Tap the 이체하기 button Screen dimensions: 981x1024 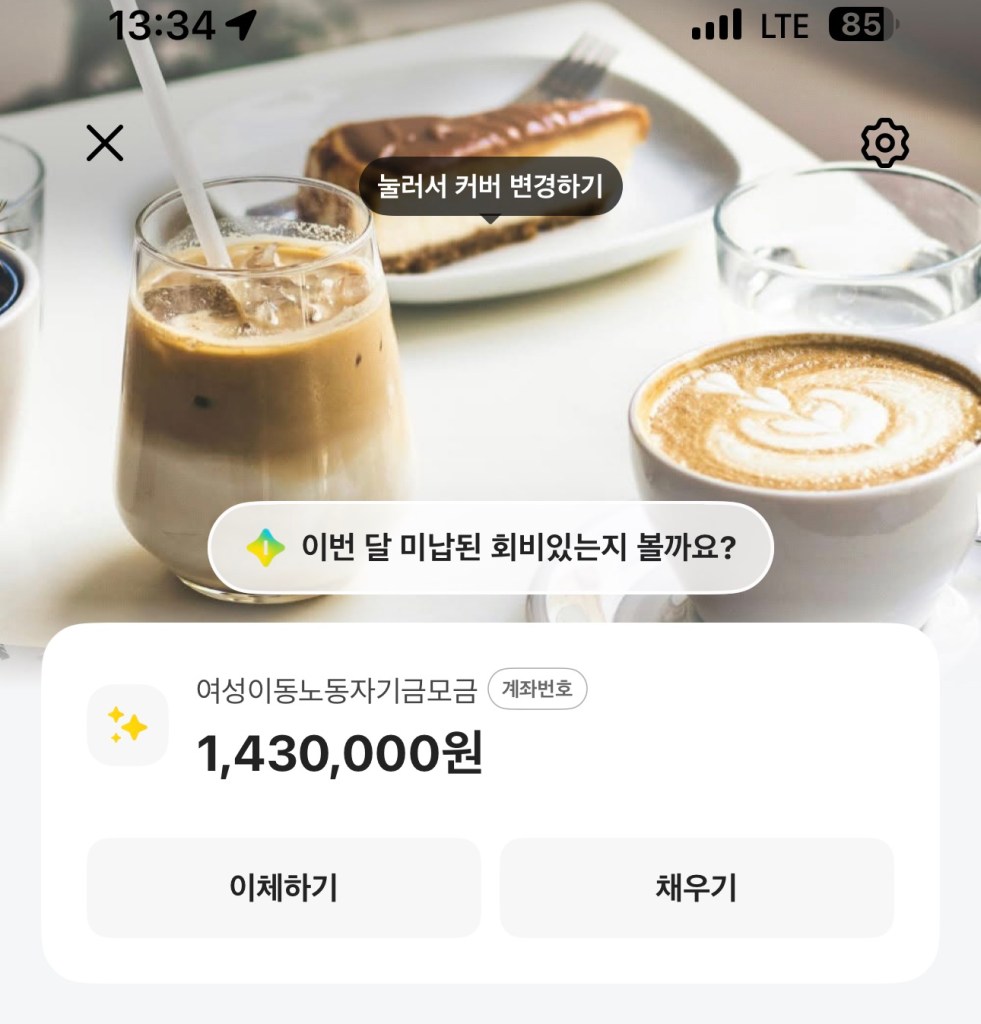[284, 888]
